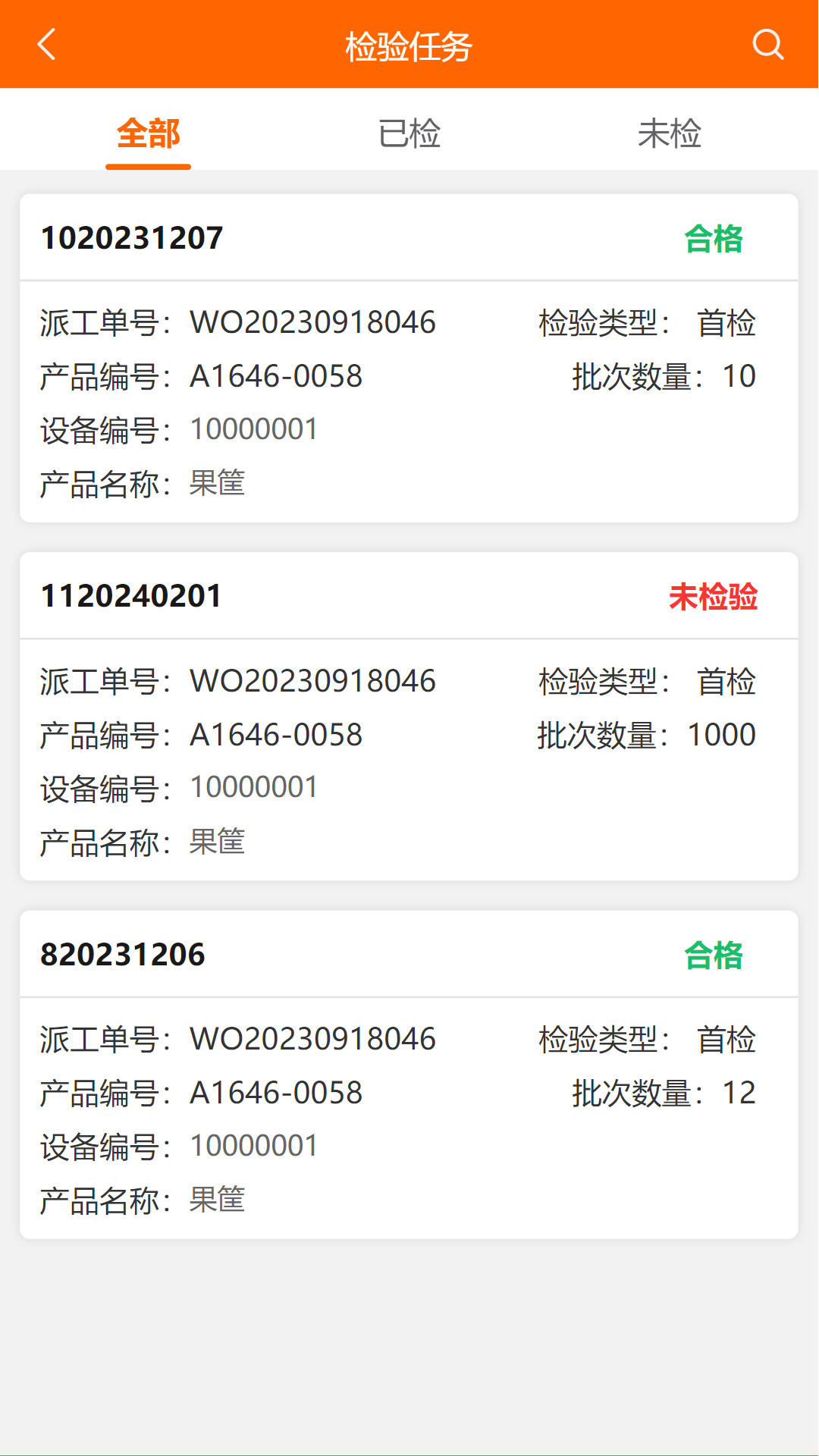Select the 全部 tab
This screenshot has width=819, height=1456.
(148, 133)
